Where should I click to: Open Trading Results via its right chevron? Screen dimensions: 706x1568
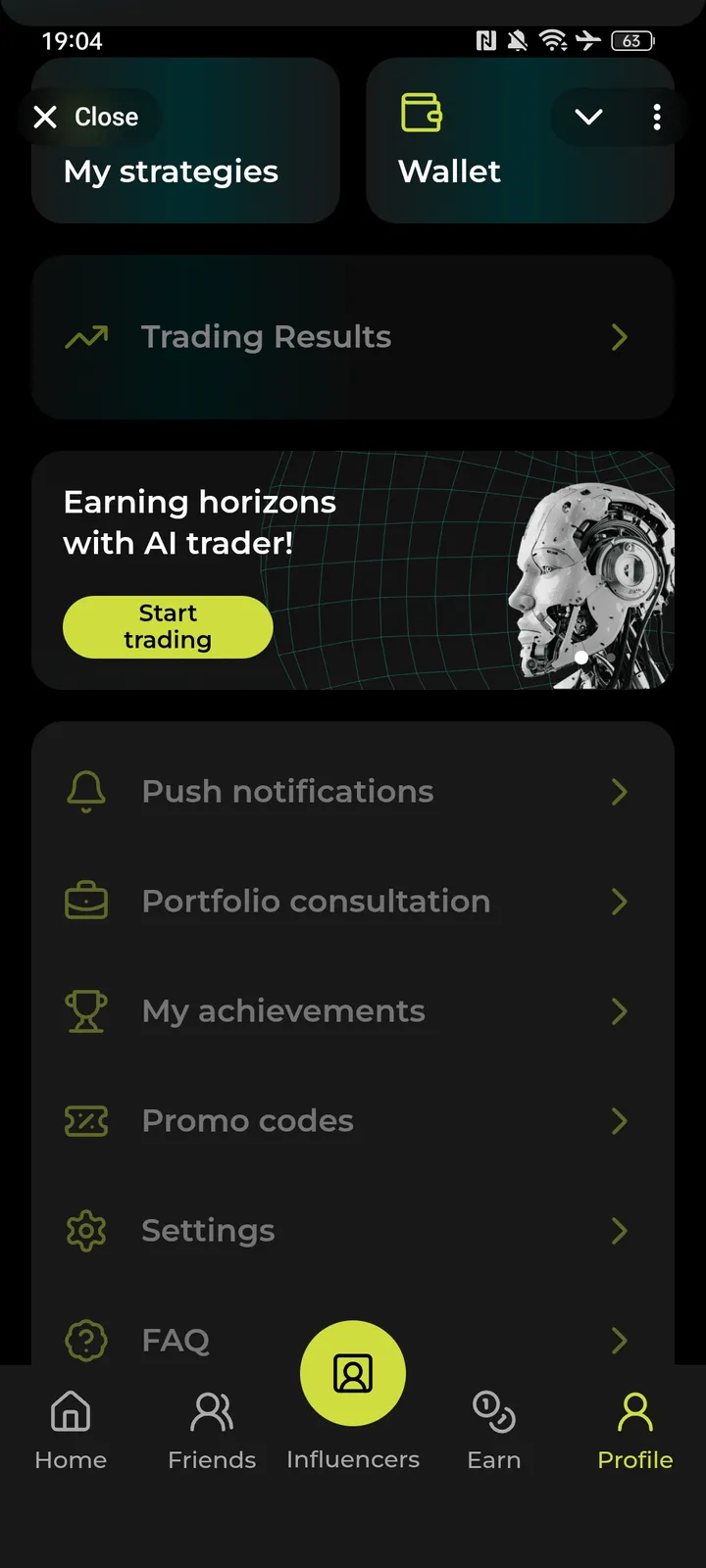tap(619, 336)
